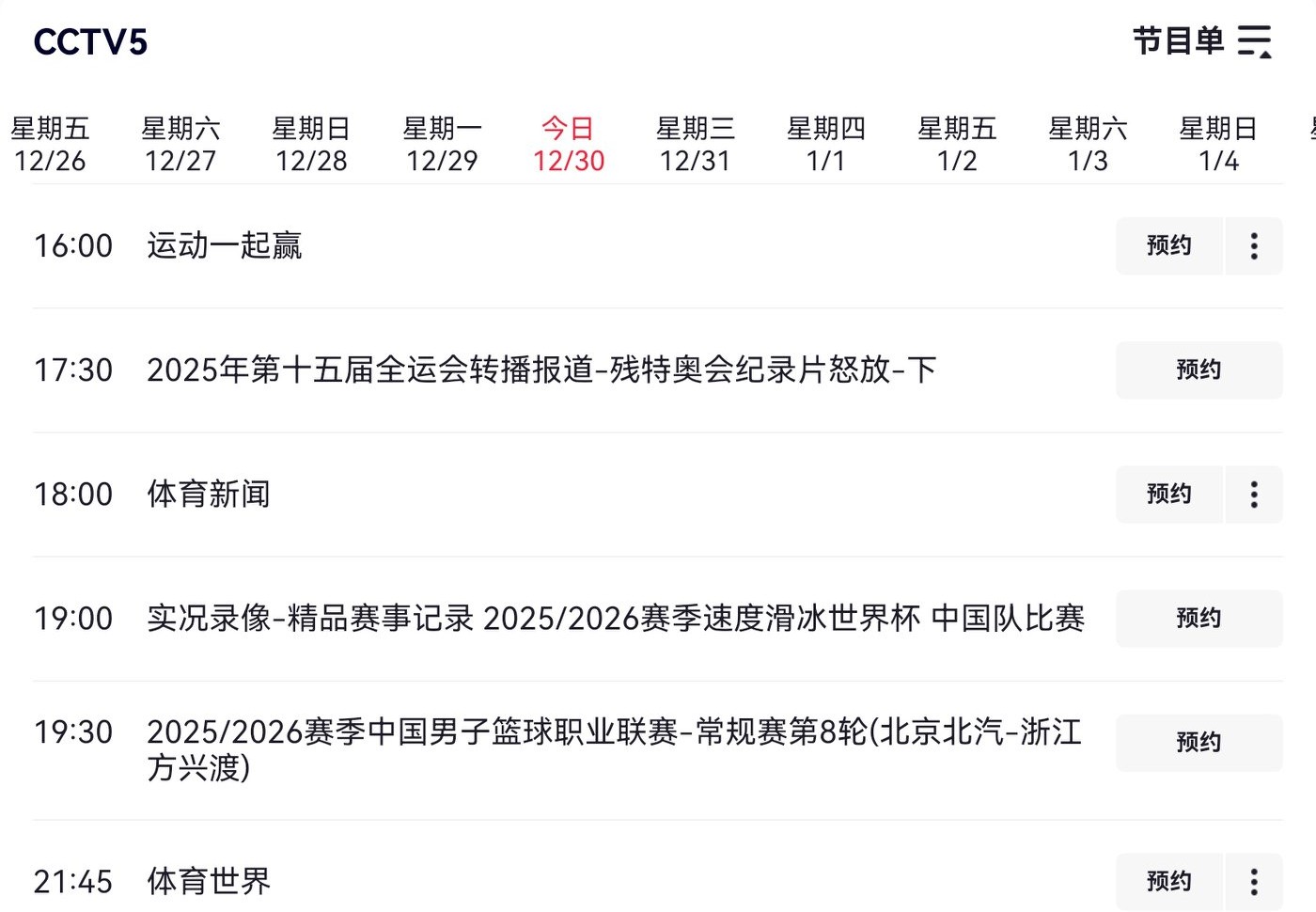Switch to 星期六 12/27 schedule
1316x912 pixels.
click(x=180, y=144)
